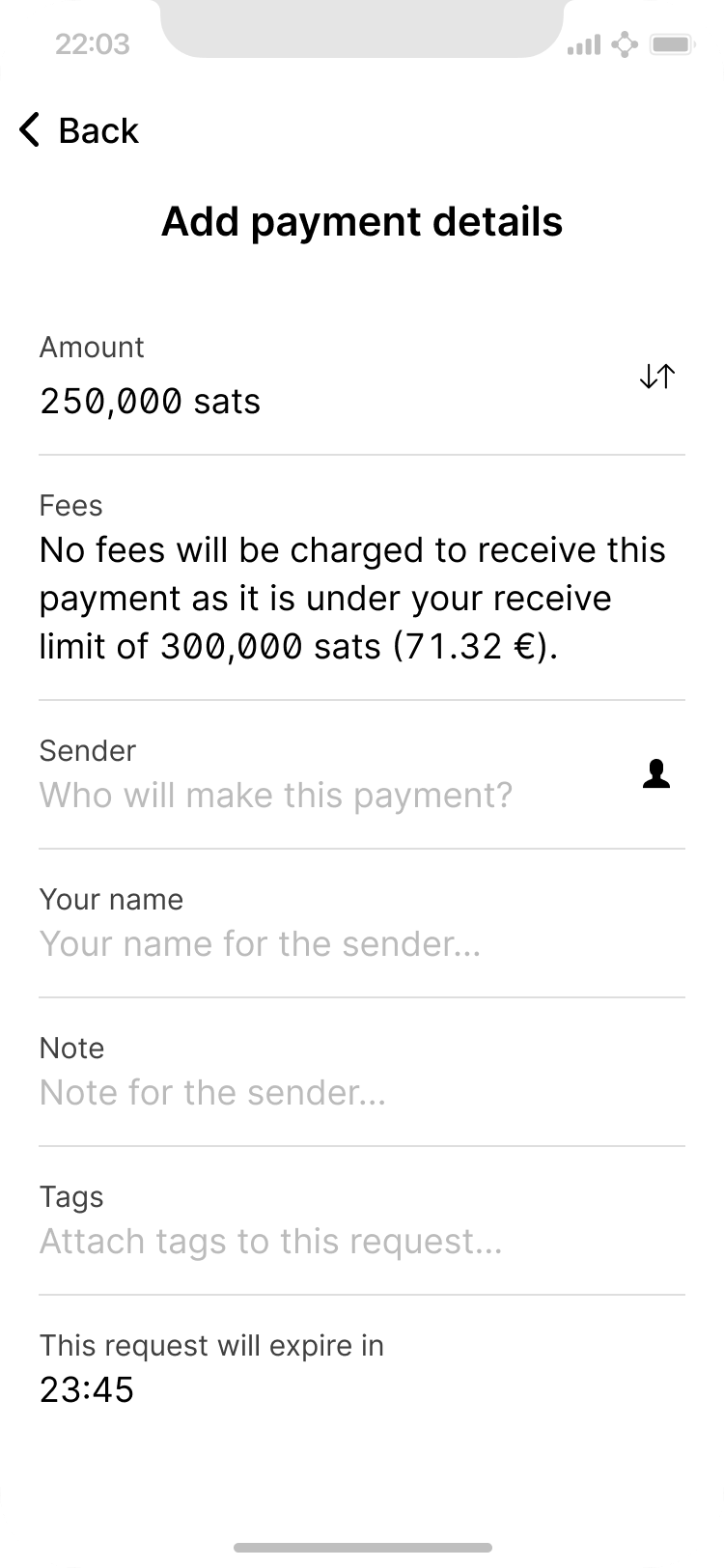Go back to the previous screen
Screen dimensions: 724x1568
pyautogui.click(x=79, y=130)
